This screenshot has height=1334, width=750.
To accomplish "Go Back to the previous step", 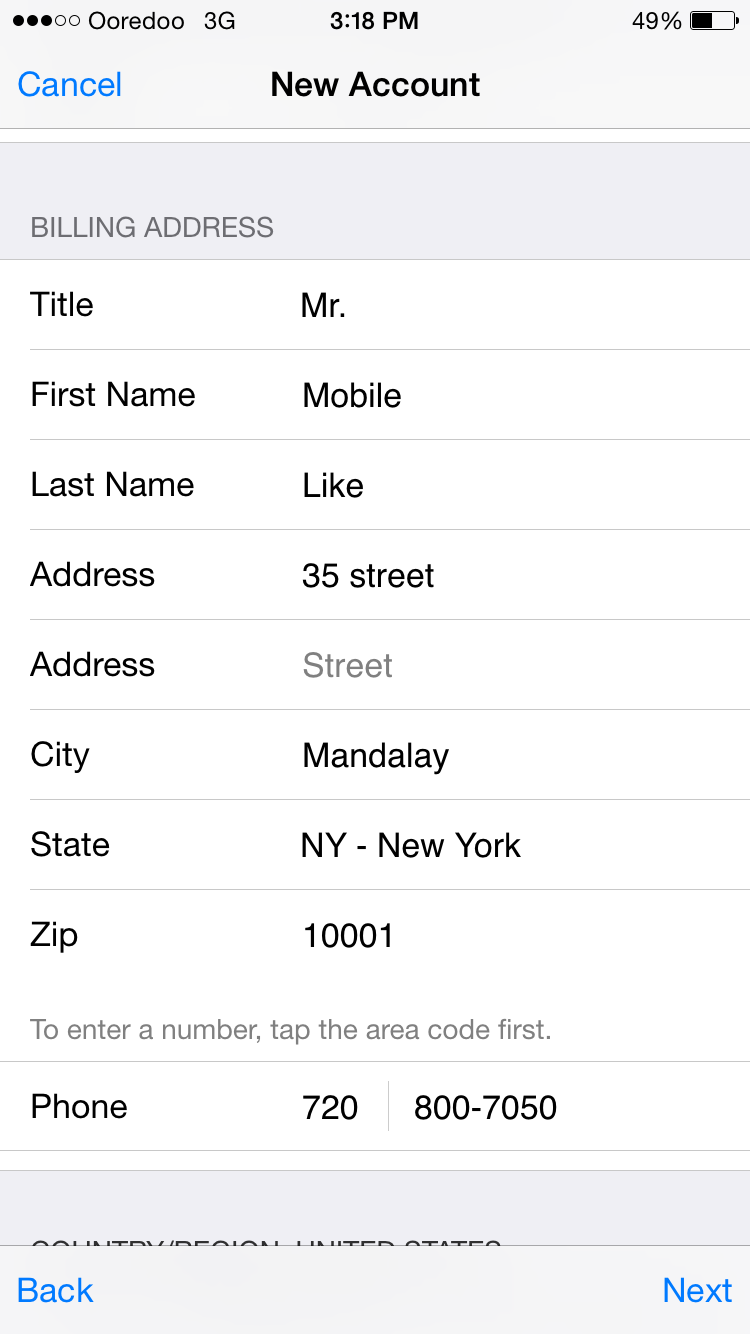I will pos(55,1290).
